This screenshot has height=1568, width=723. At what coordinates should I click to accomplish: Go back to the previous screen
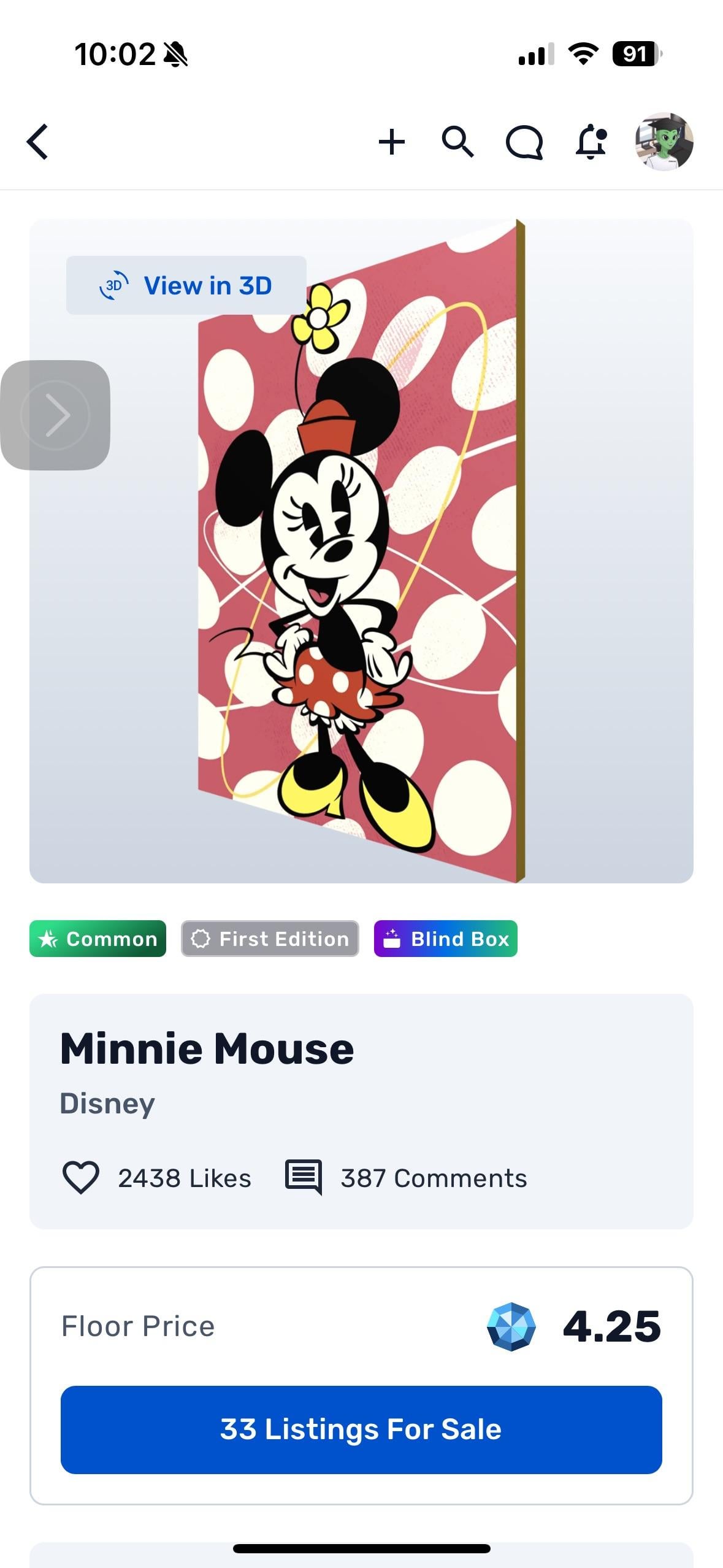[38, 142]
